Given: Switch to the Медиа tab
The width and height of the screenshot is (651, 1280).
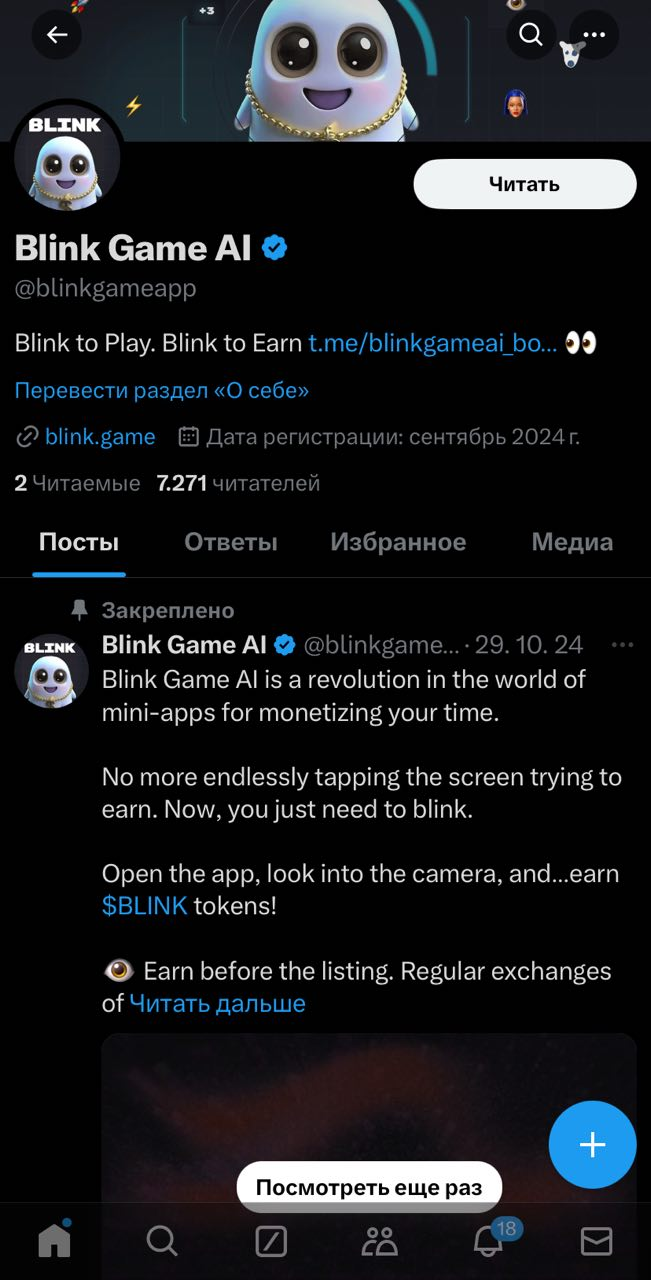Looking at the screenshot, I should click(x=572, y=542).
